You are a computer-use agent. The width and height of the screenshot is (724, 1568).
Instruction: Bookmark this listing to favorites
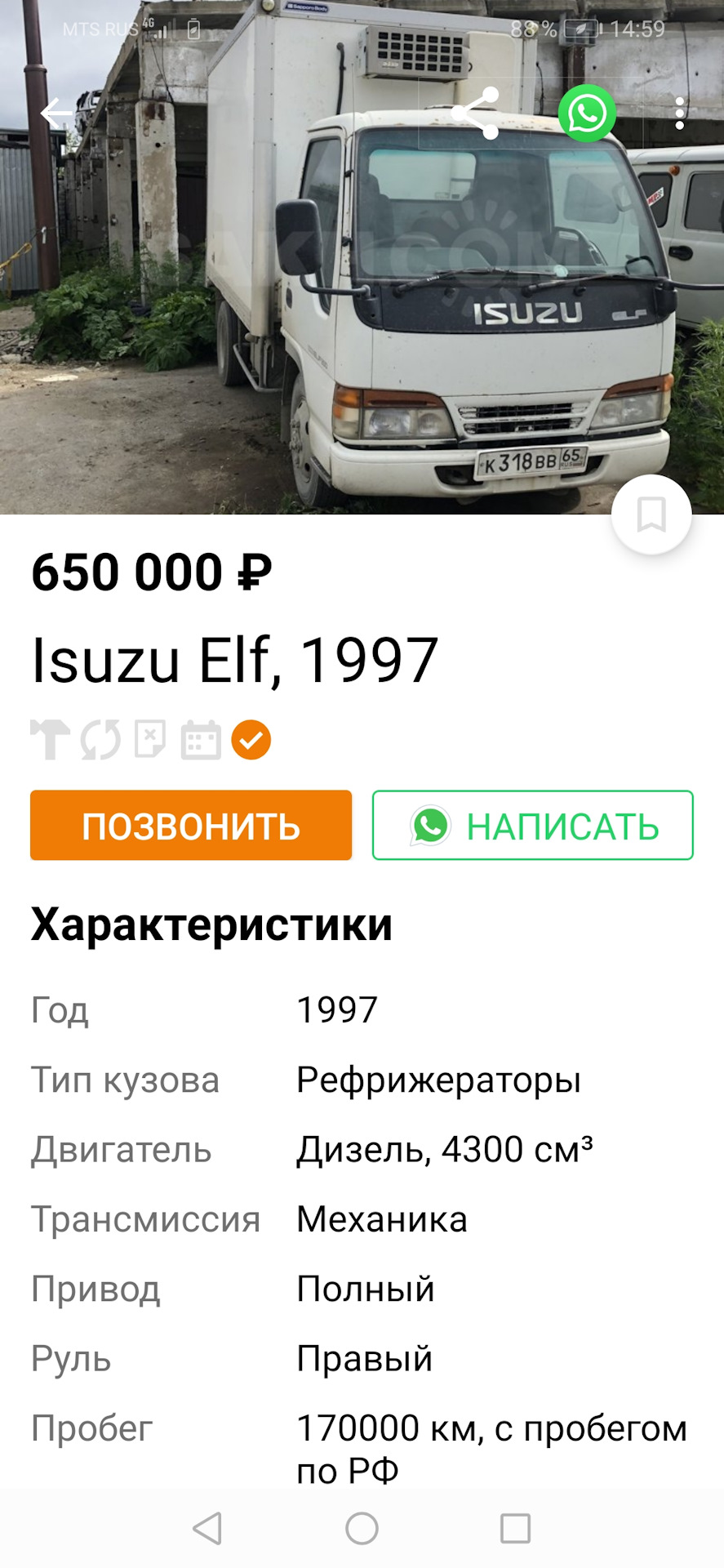click(x=651, y=514)
